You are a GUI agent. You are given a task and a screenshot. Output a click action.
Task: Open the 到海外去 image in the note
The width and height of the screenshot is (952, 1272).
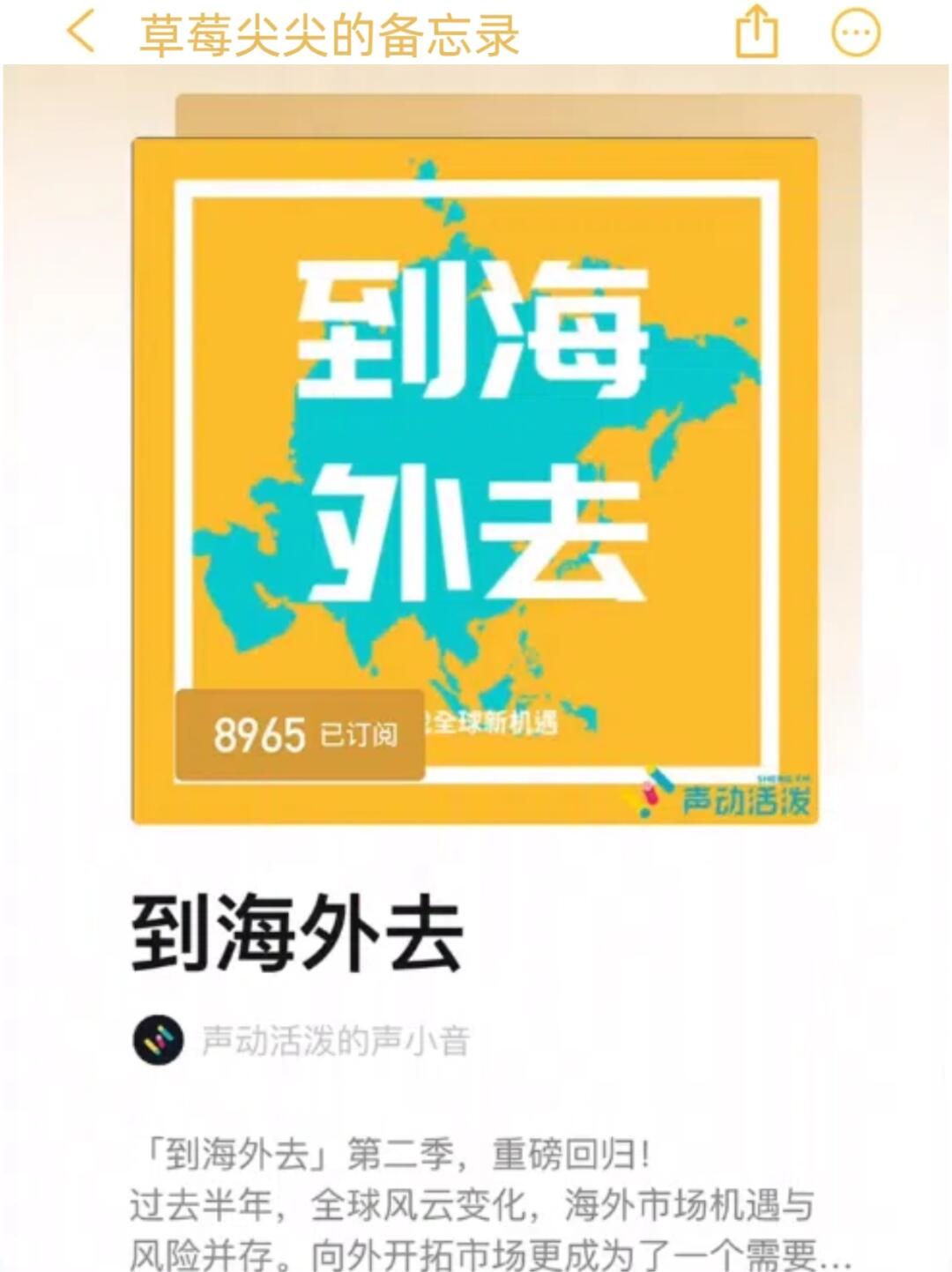476,480
